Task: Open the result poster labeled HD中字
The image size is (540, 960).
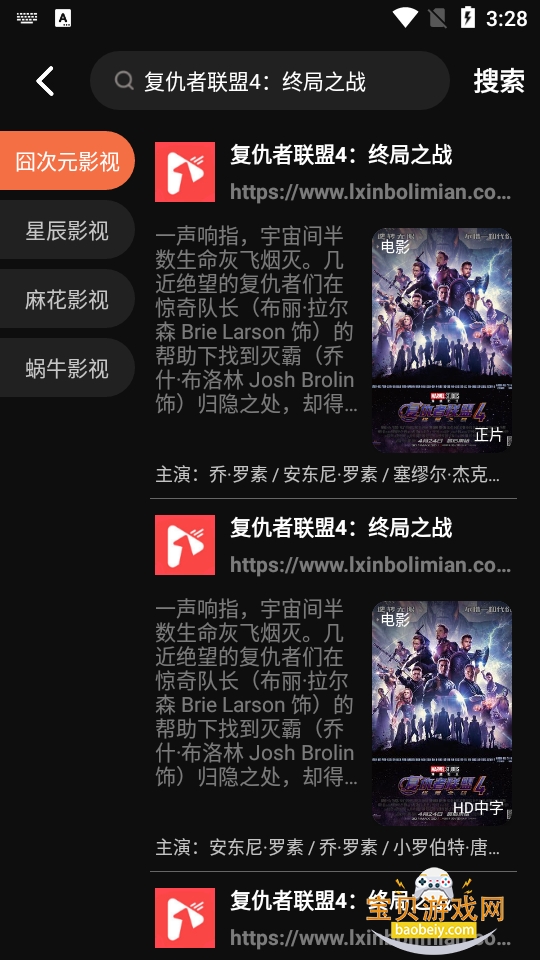Action: click(x=442, y=713)
